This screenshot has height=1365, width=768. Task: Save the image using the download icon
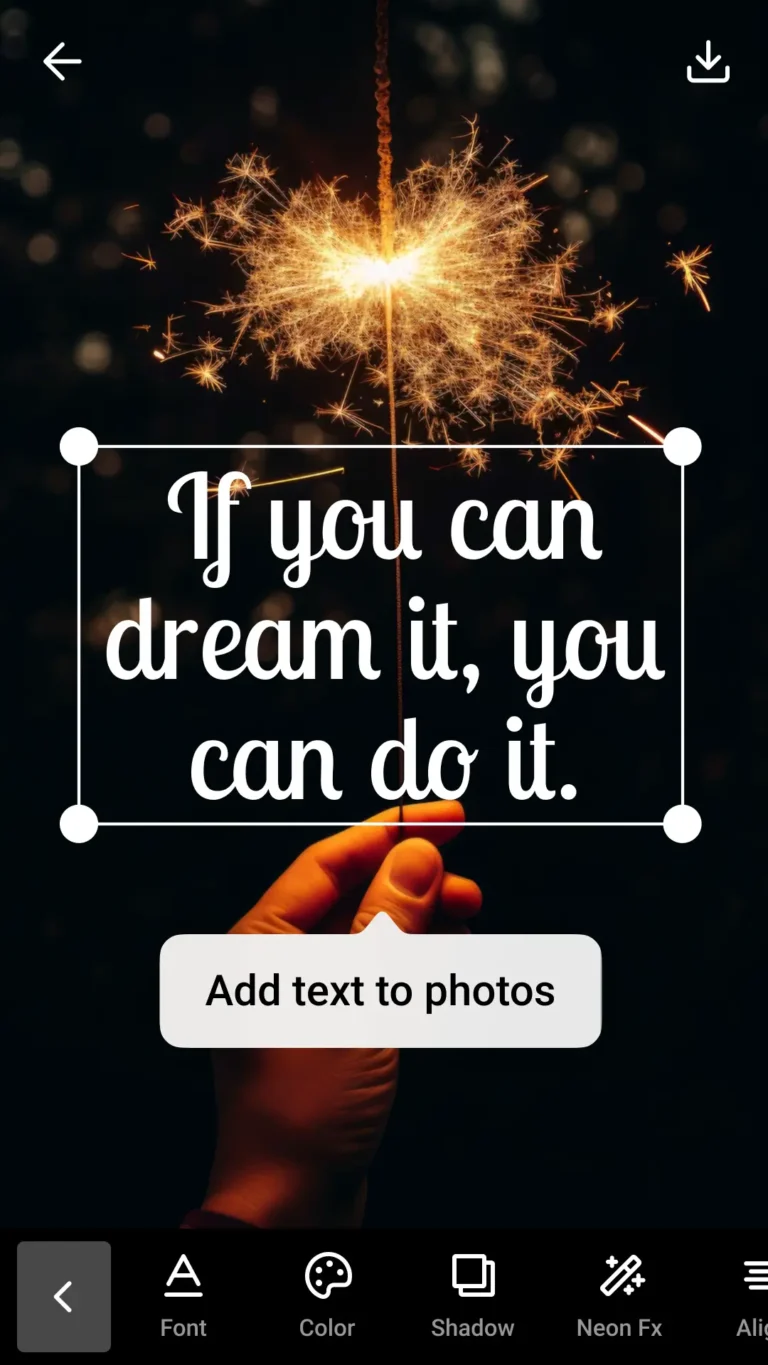pos(708,61)
